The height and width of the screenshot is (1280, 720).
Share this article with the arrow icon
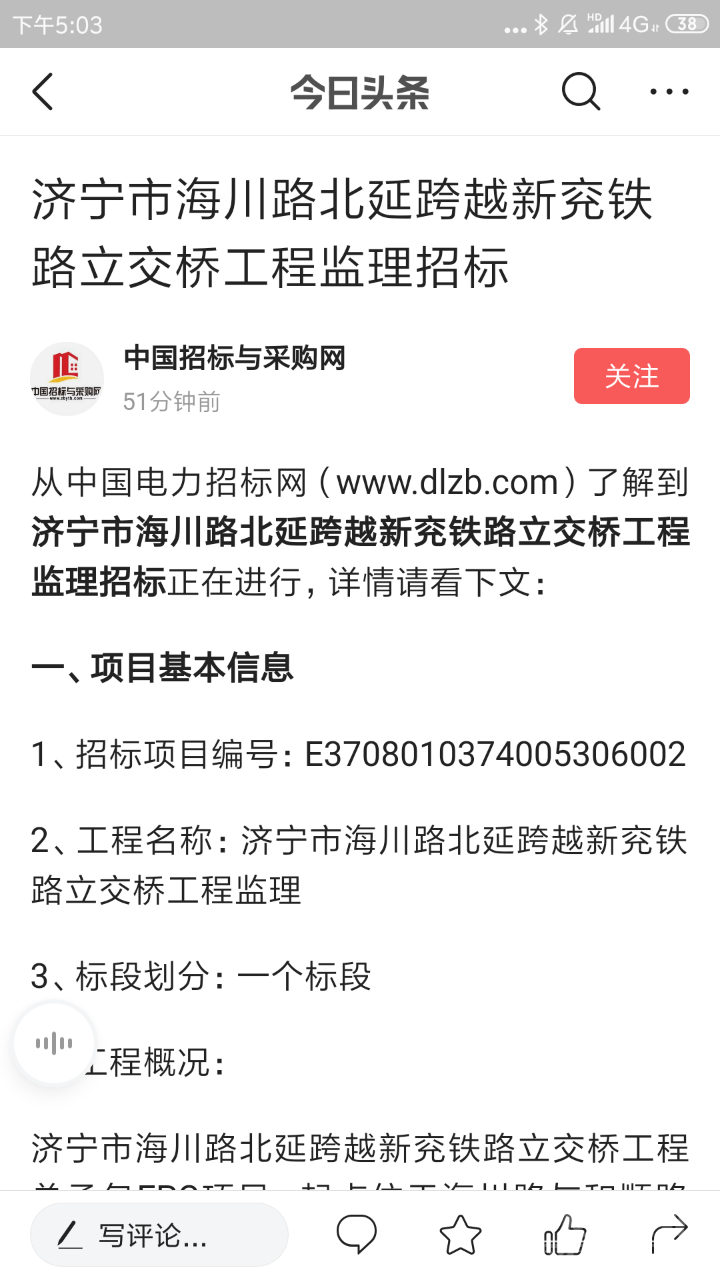[669, 1235]
